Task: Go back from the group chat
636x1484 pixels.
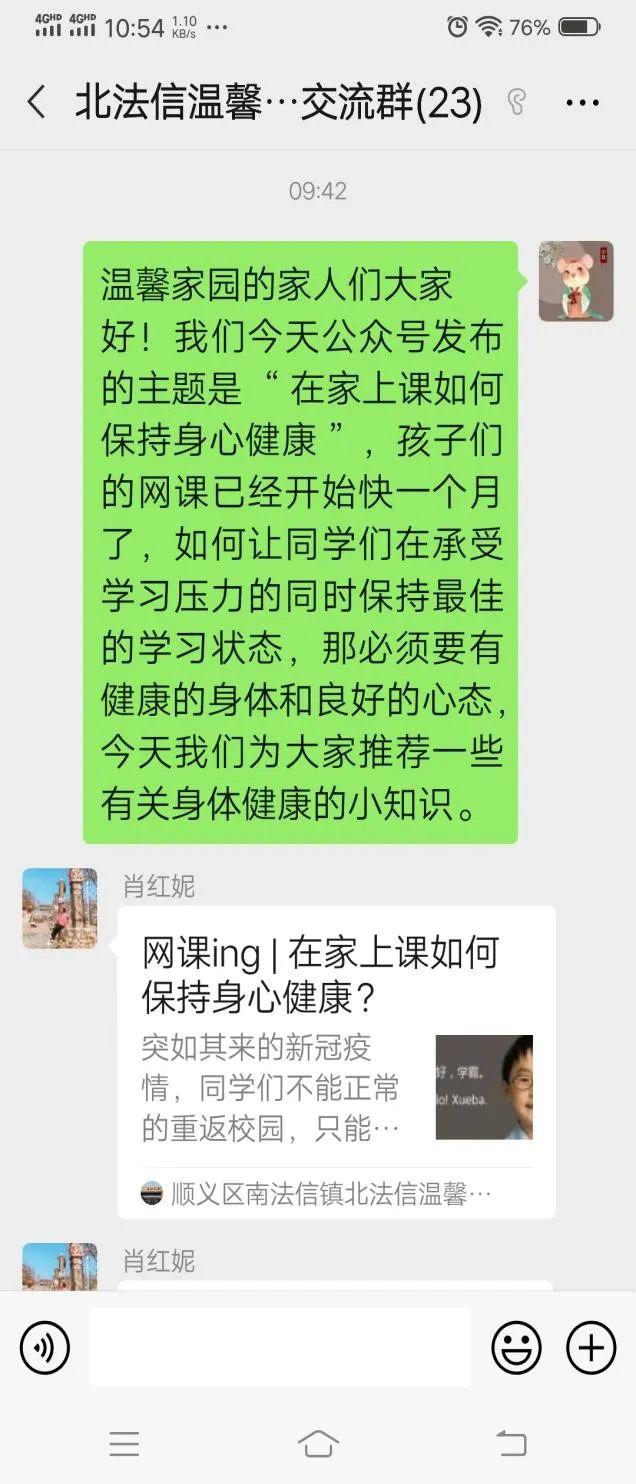Action: (37, 103)
